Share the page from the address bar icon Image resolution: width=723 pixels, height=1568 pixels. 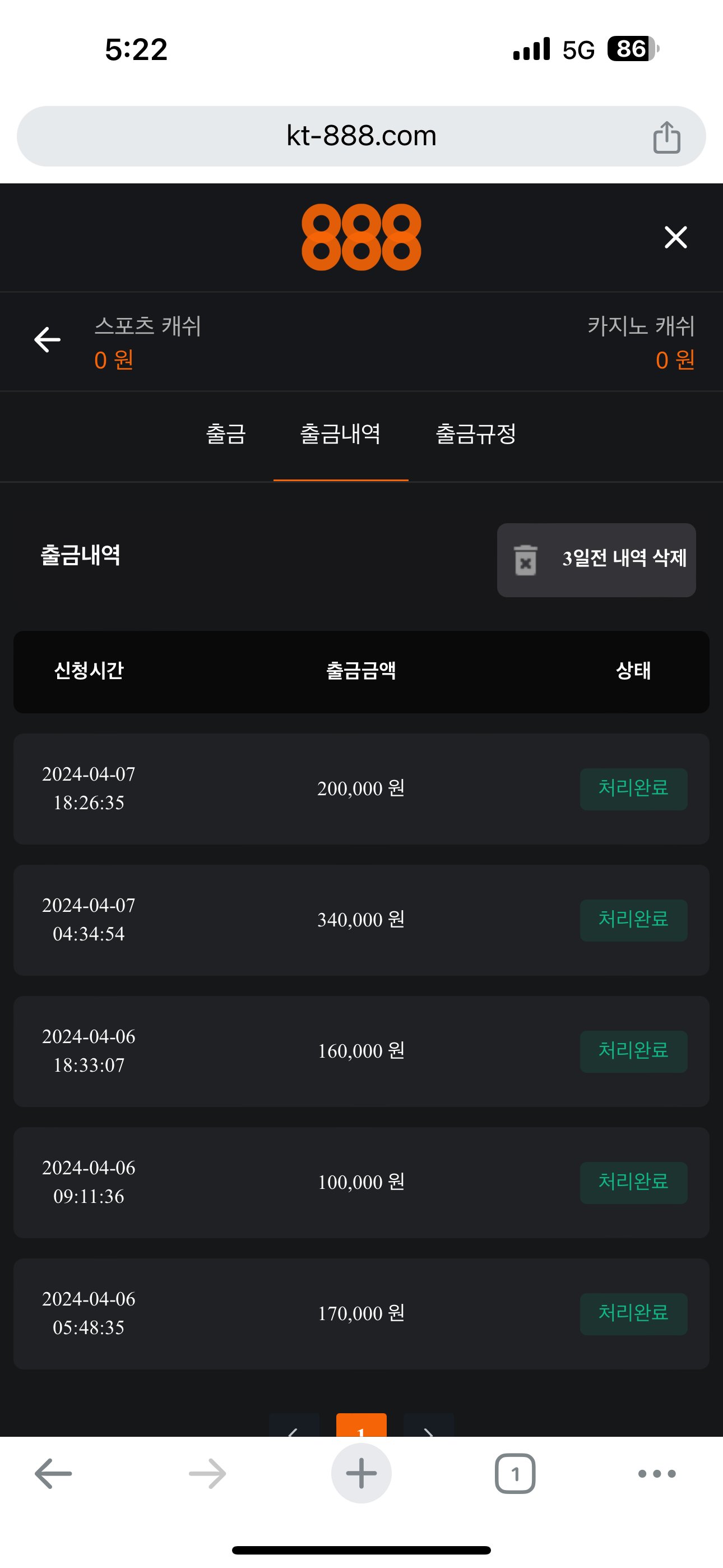[666, 137]
